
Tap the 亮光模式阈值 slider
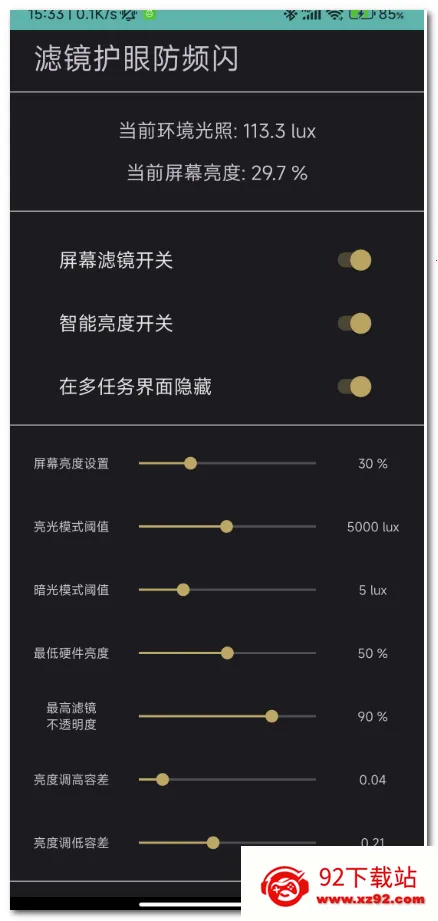point(227,526)
